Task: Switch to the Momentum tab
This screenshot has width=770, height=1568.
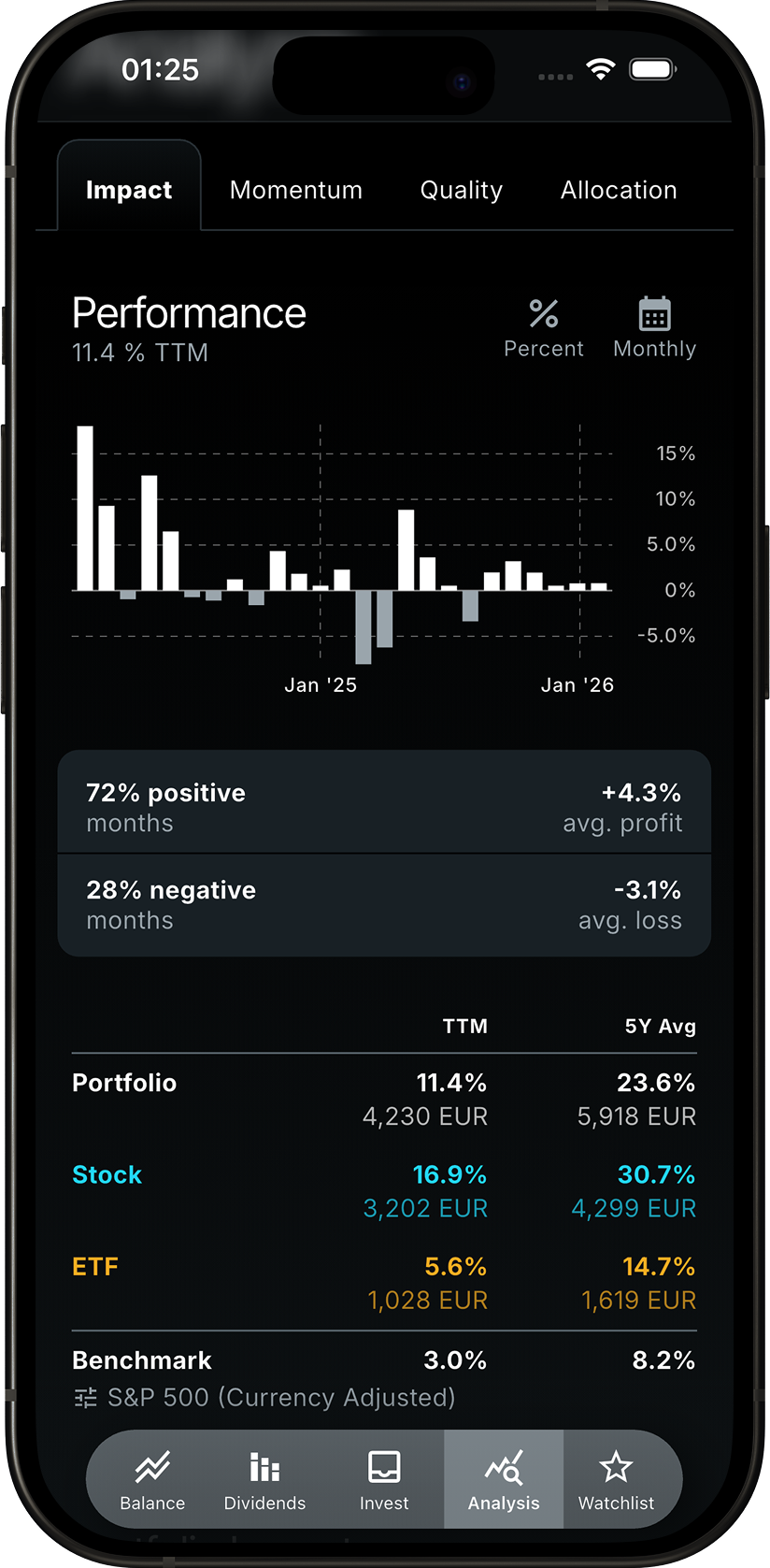Action: (295, 190)
